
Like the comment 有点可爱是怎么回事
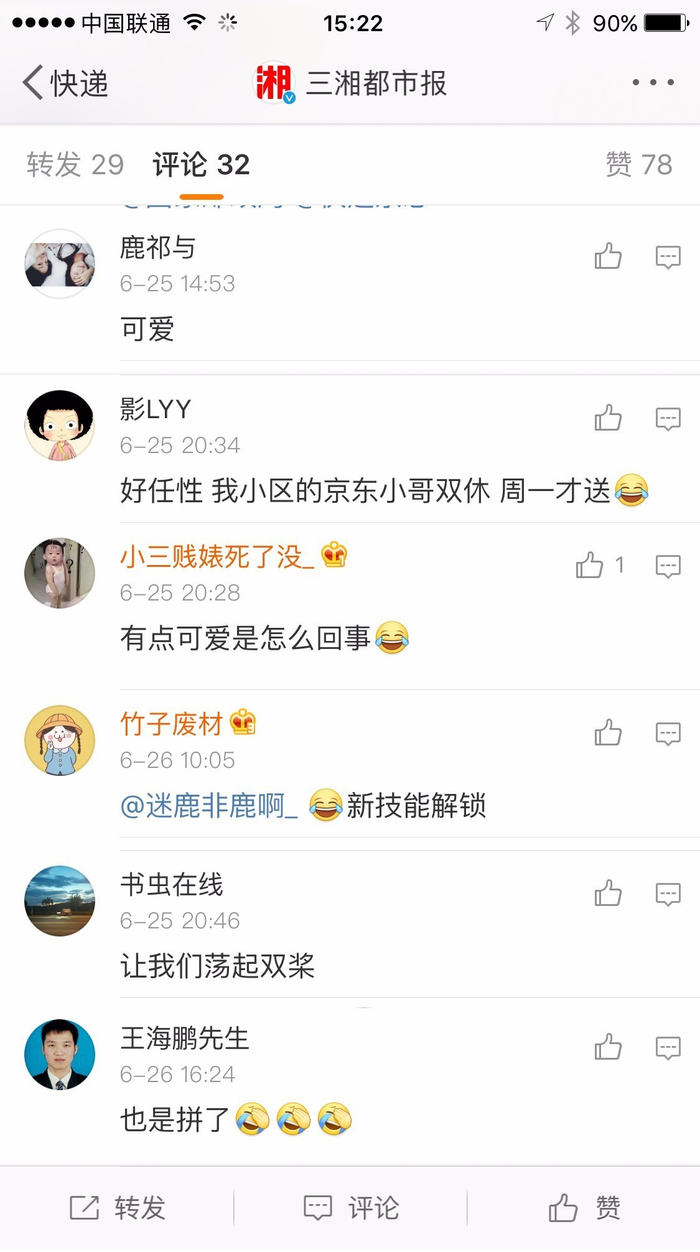(590, 567)
